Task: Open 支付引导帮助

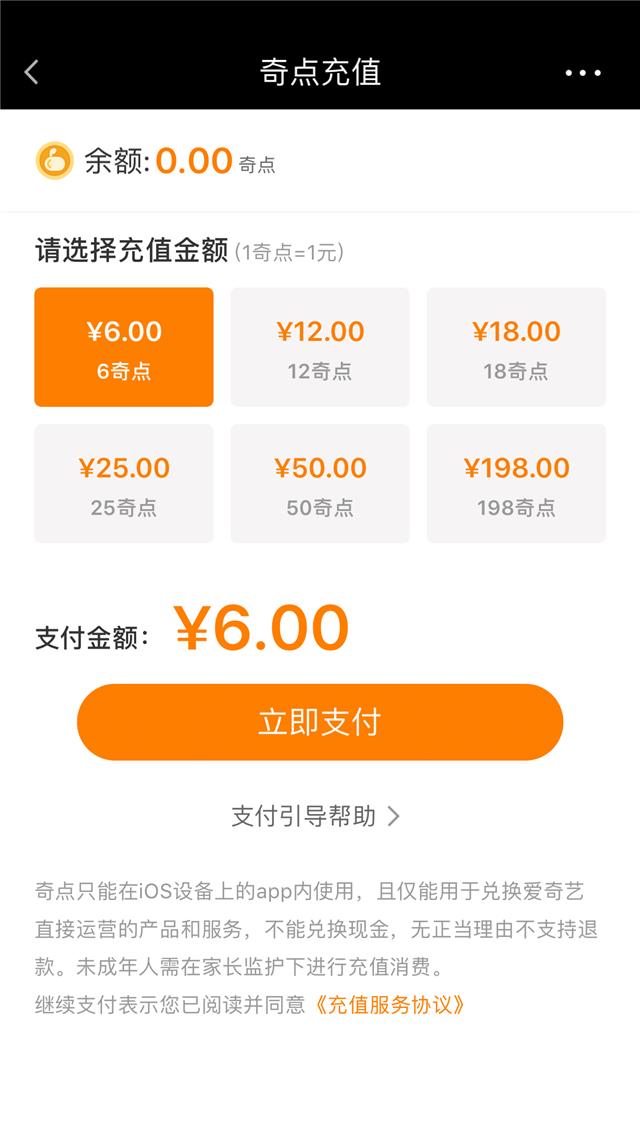Action: pyautogui.click(x=316, y=816)
